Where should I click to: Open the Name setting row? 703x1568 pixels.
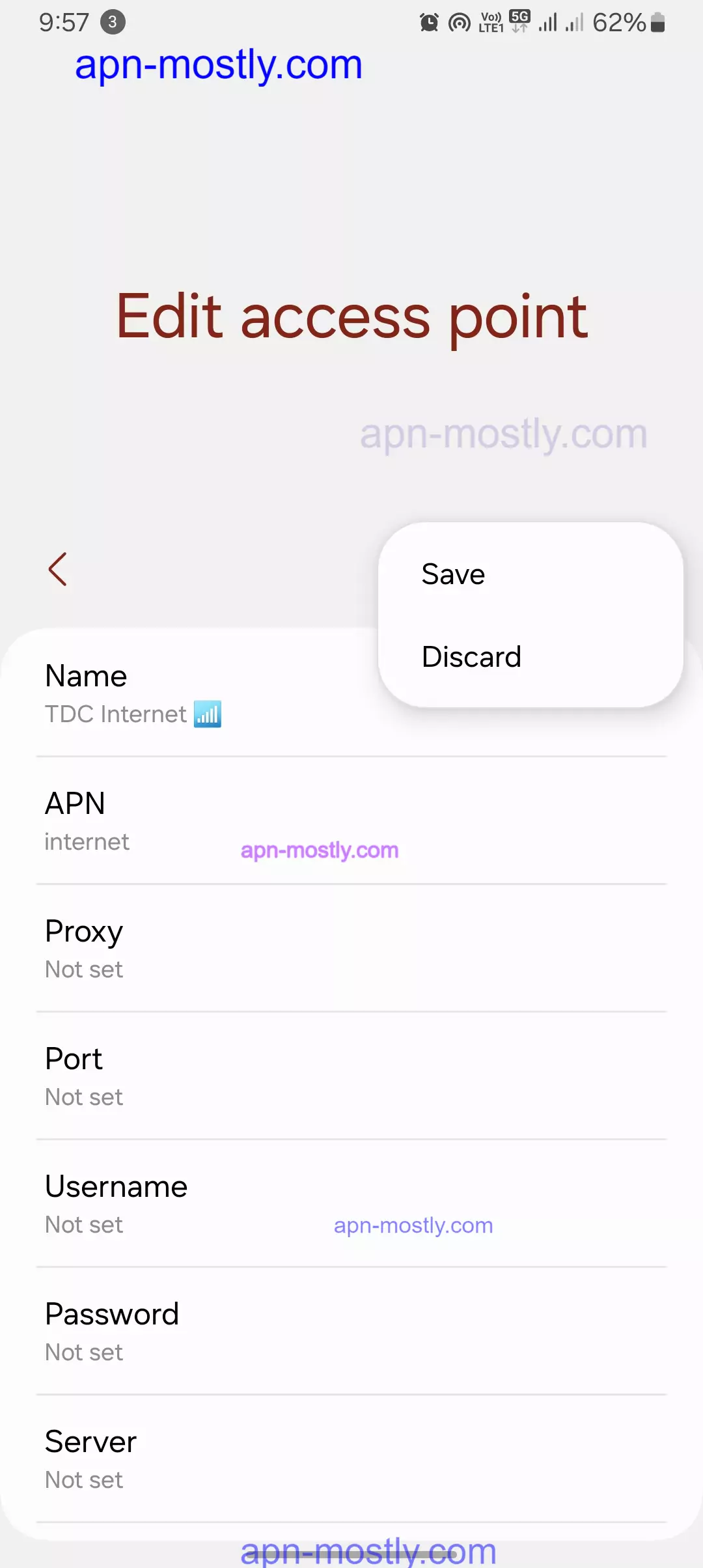351,693
